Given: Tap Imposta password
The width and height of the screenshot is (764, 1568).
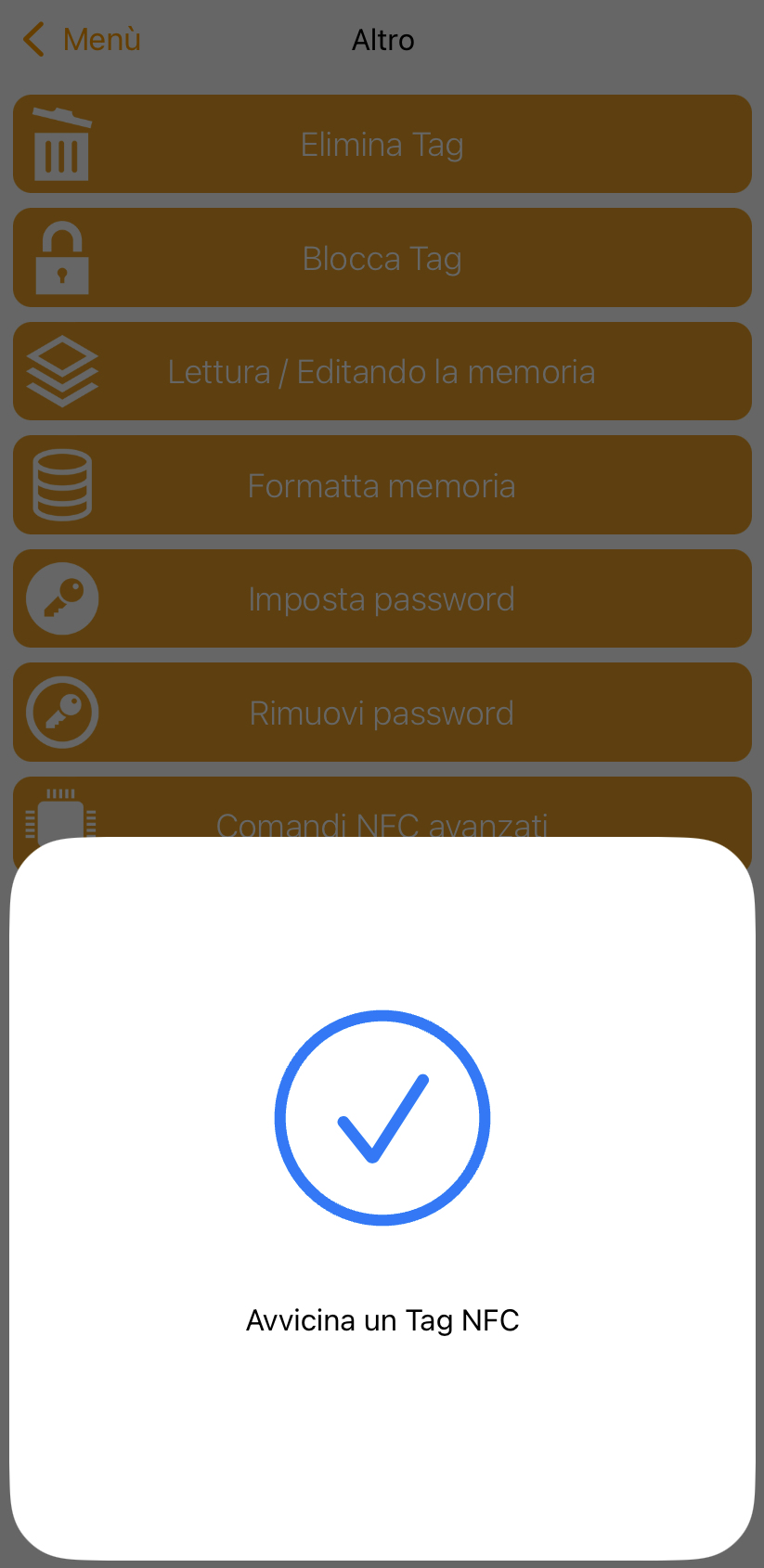Looking at the screenshot, I should click(x=382, y=599).
